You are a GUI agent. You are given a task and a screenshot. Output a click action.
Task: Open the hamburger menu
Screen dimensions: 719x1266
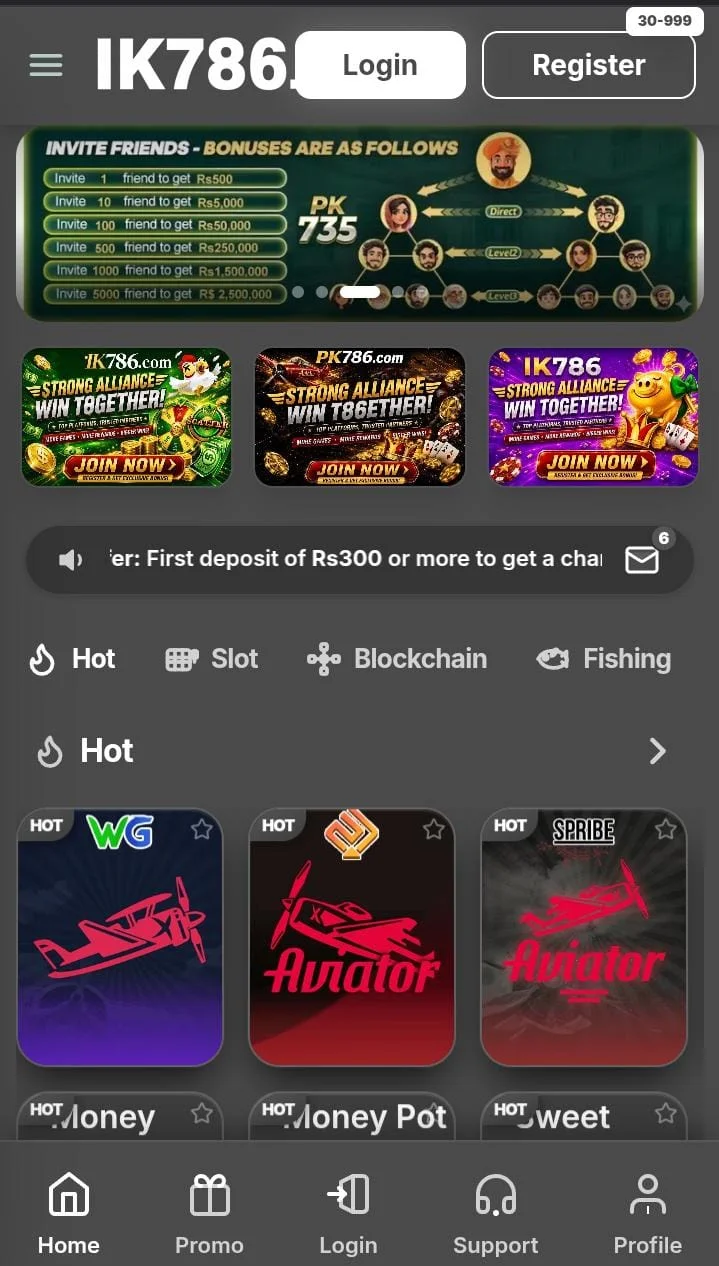tap(46, 65)
